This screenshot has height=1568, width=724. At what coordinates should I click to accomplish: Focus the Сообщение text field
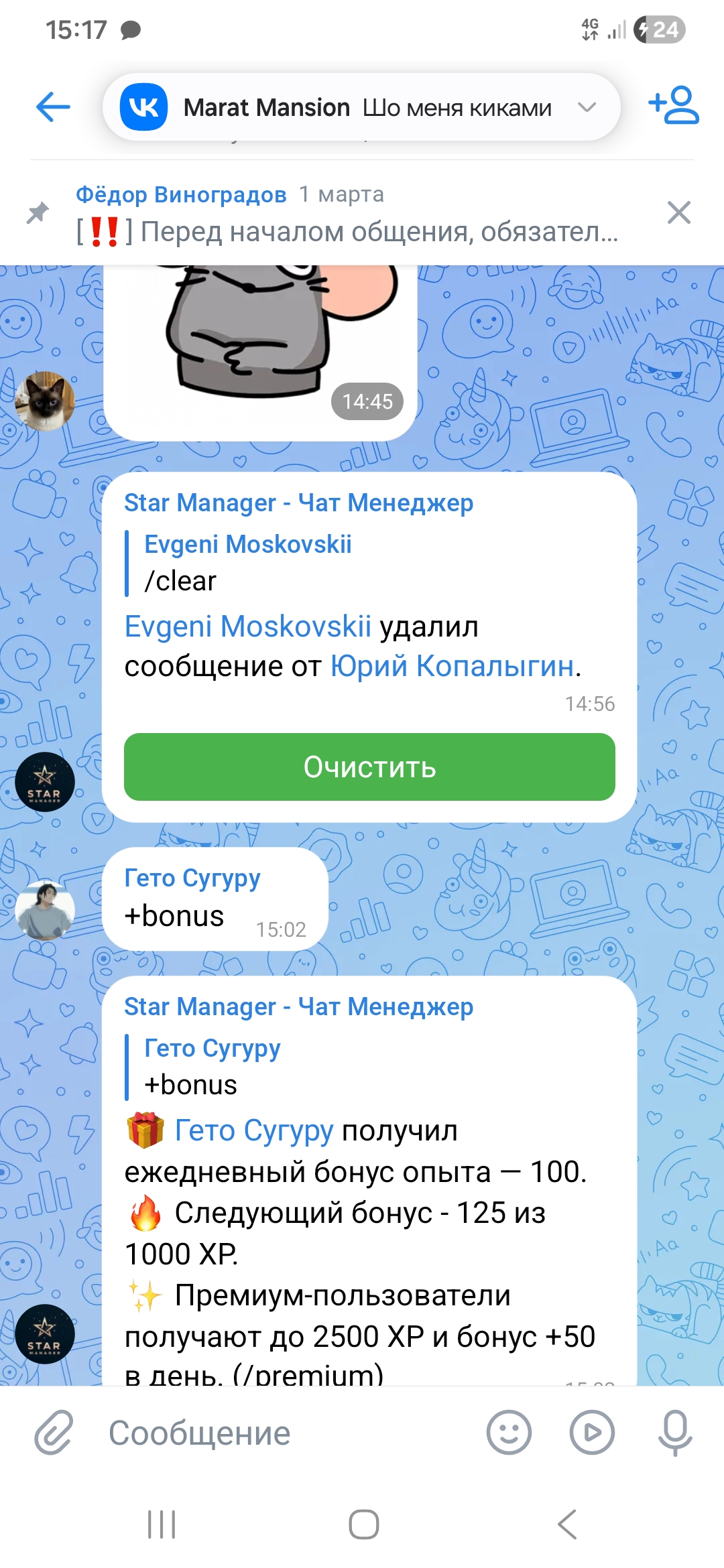(282, 1433)
